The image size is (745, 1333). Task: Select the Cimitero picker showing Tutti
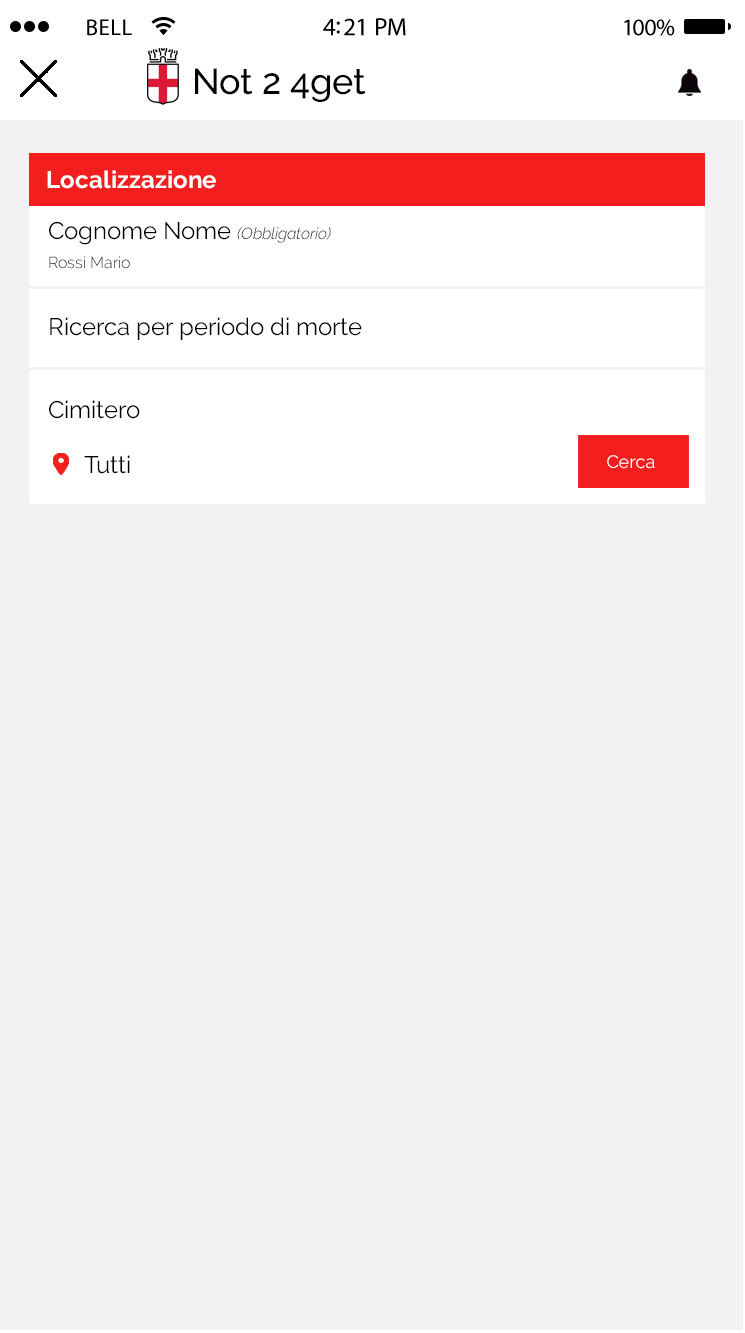(x=92, y=464)
